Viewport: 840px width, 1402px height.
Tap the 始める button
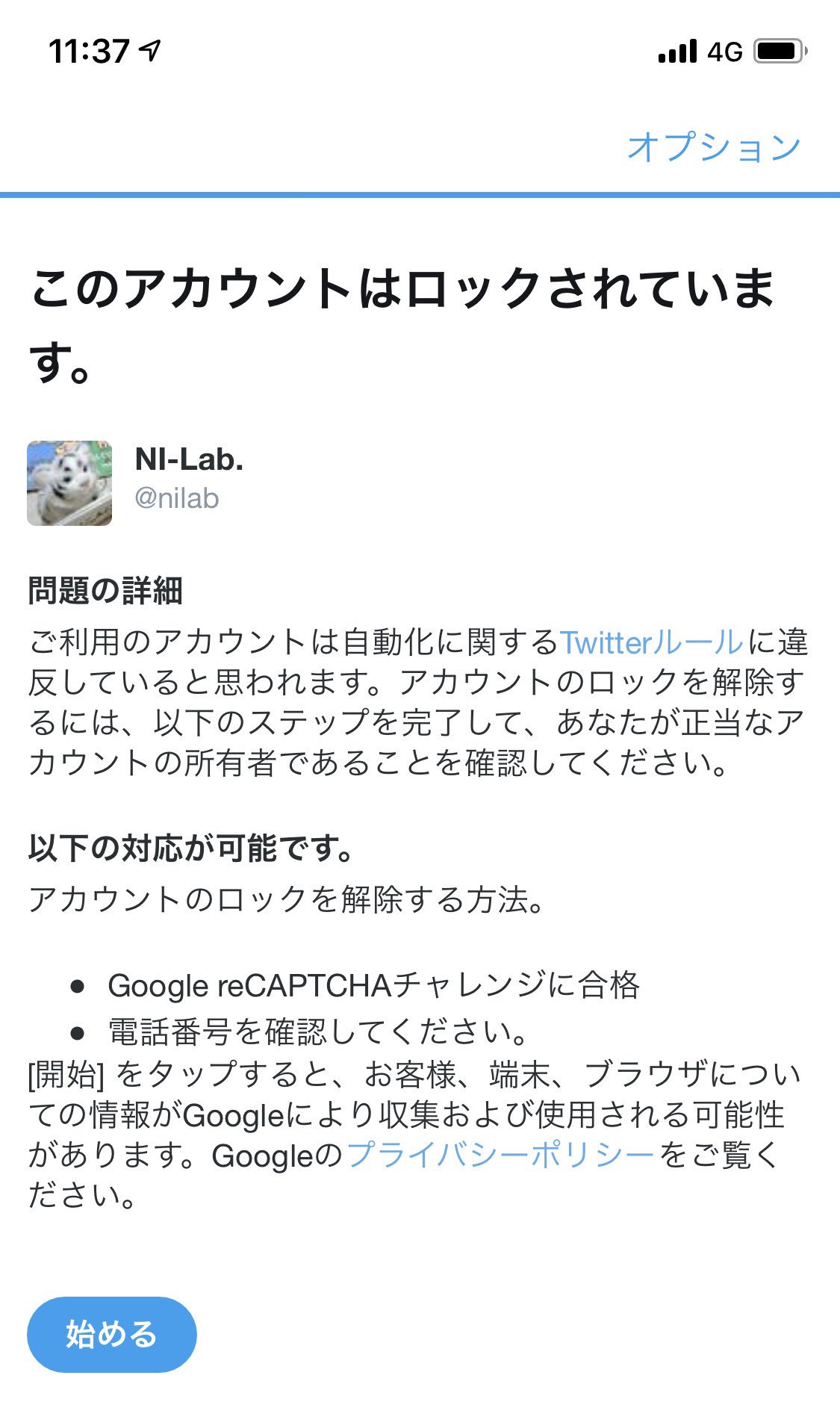[112, 1334]
